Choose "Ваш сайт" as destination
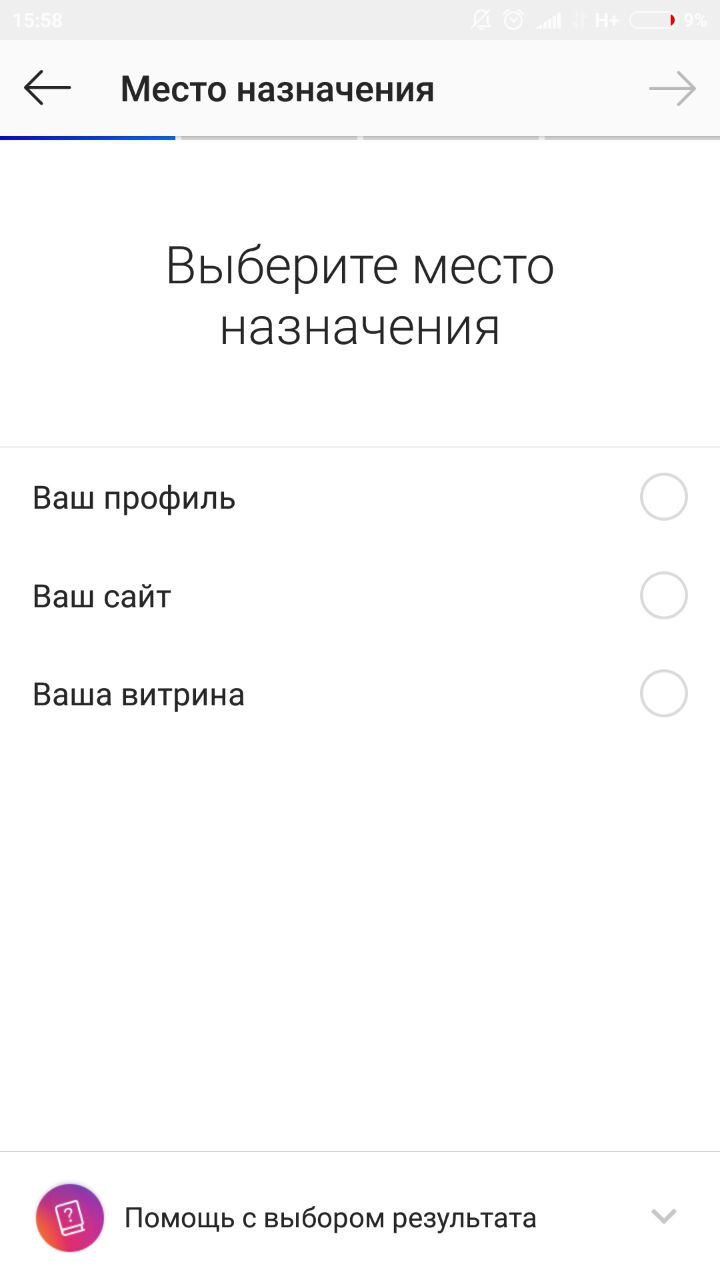Screen dimensions: 720x1280 pos(663,595)
